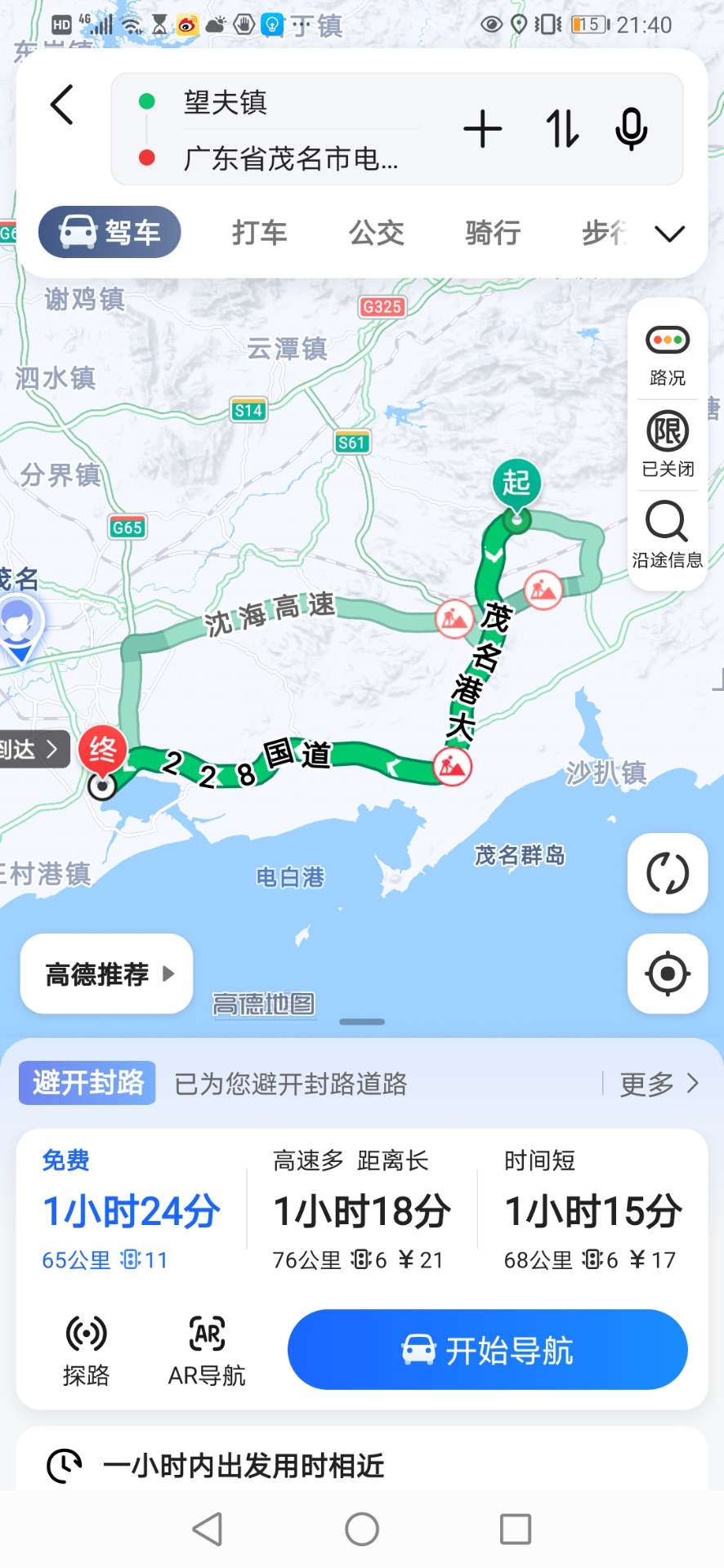The height and width of the screenshot is (1568, 724).
Task: Center map on my current location
Action: coord(667,973)
